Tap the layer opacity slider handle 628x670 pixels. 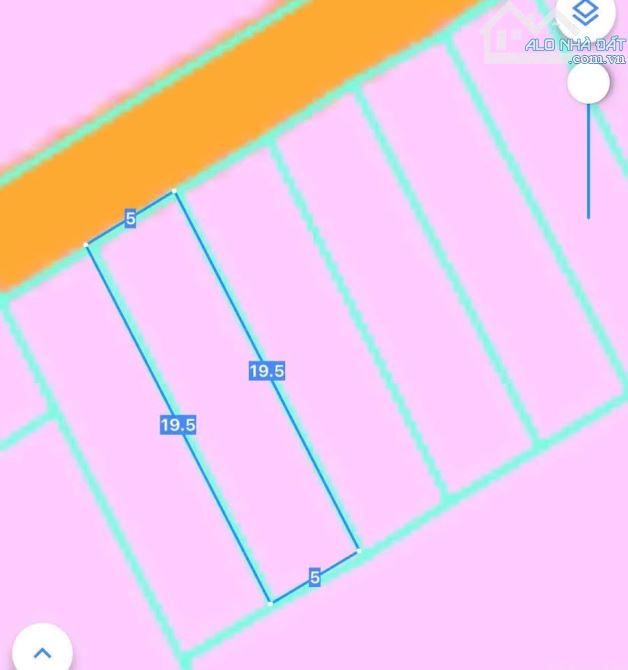588,83
